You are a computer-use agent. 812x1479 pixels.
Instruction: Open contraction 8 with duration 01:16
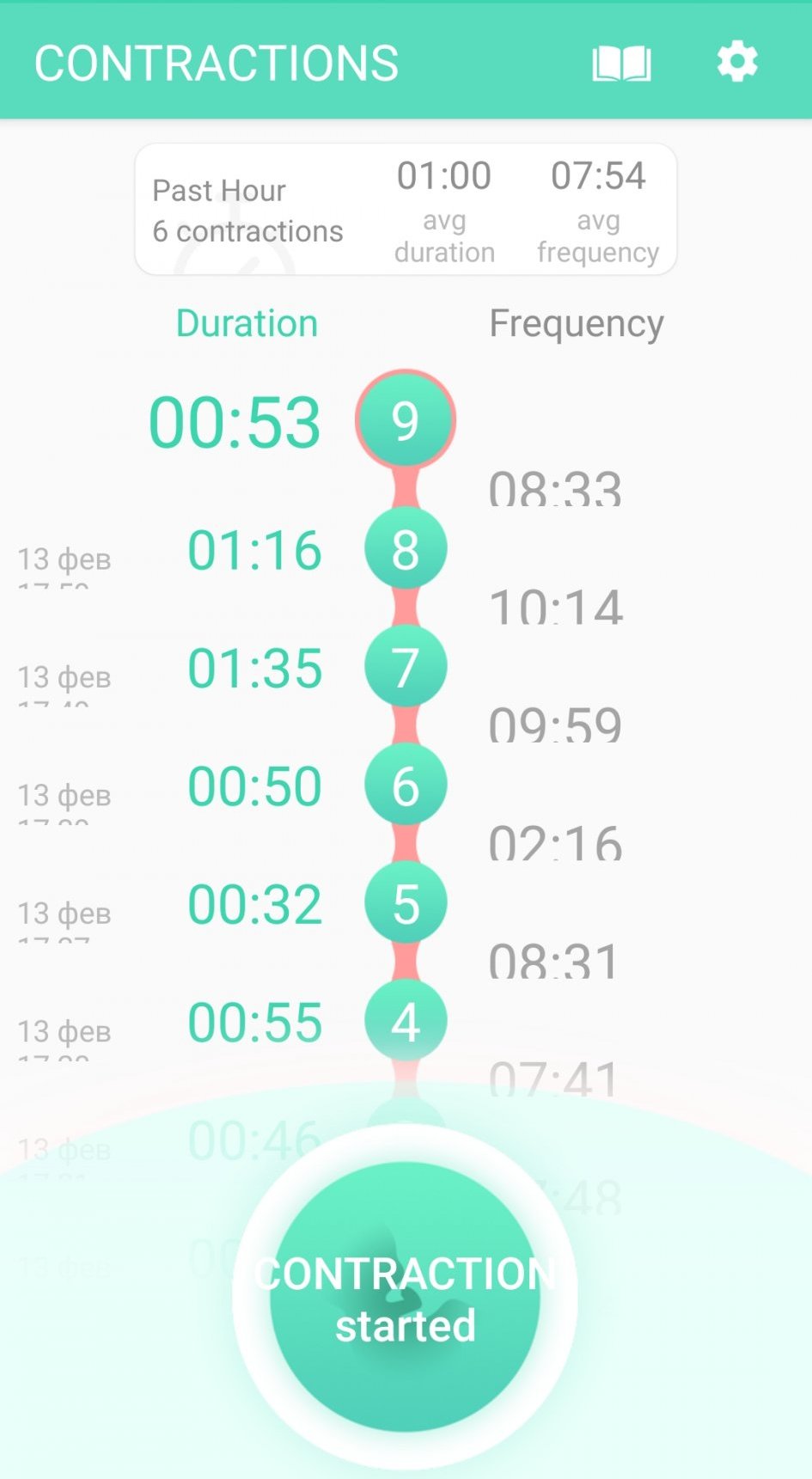(x=405, y=549)
